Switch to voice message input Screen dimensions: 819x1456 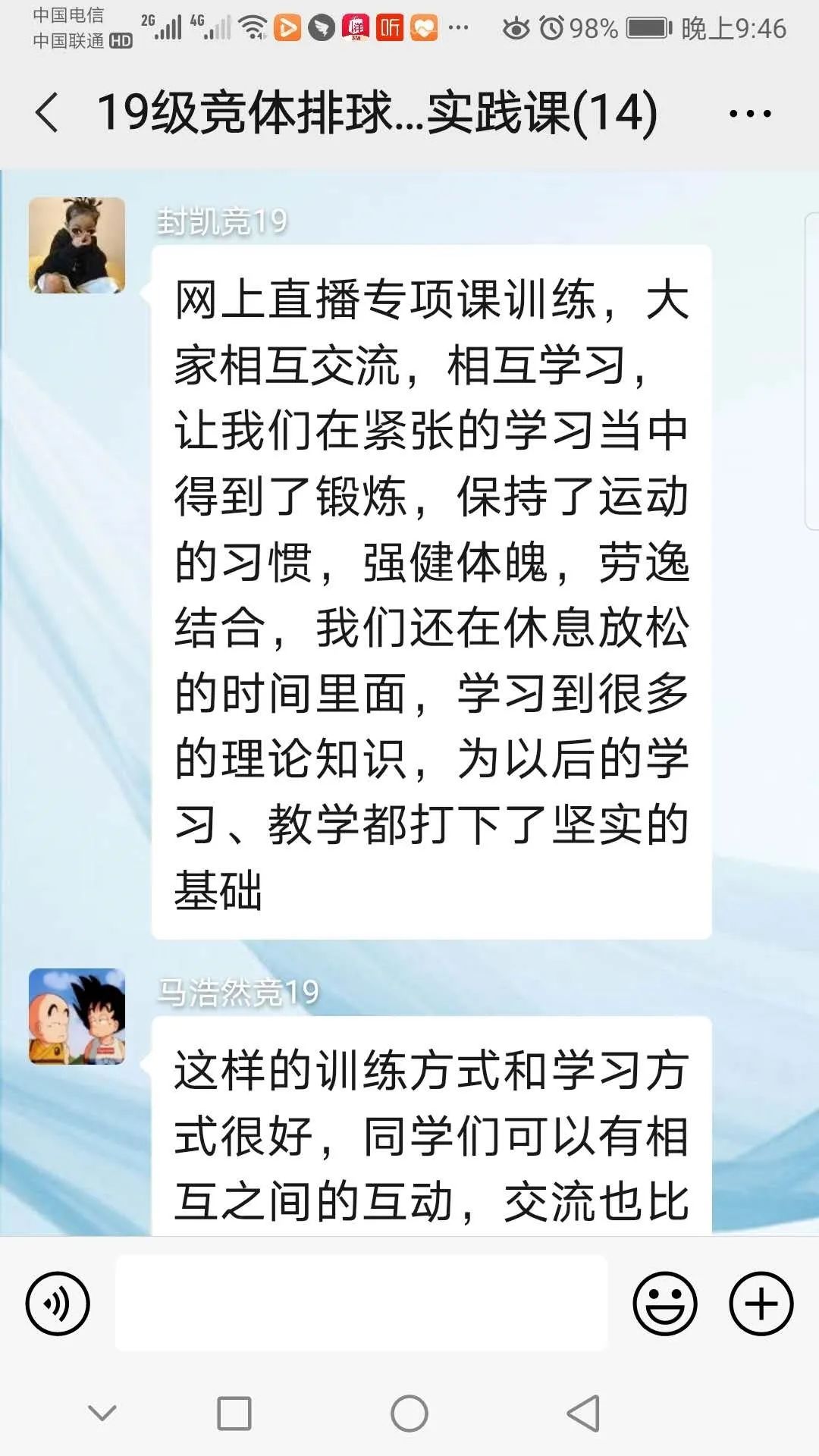pos(58,1304)
